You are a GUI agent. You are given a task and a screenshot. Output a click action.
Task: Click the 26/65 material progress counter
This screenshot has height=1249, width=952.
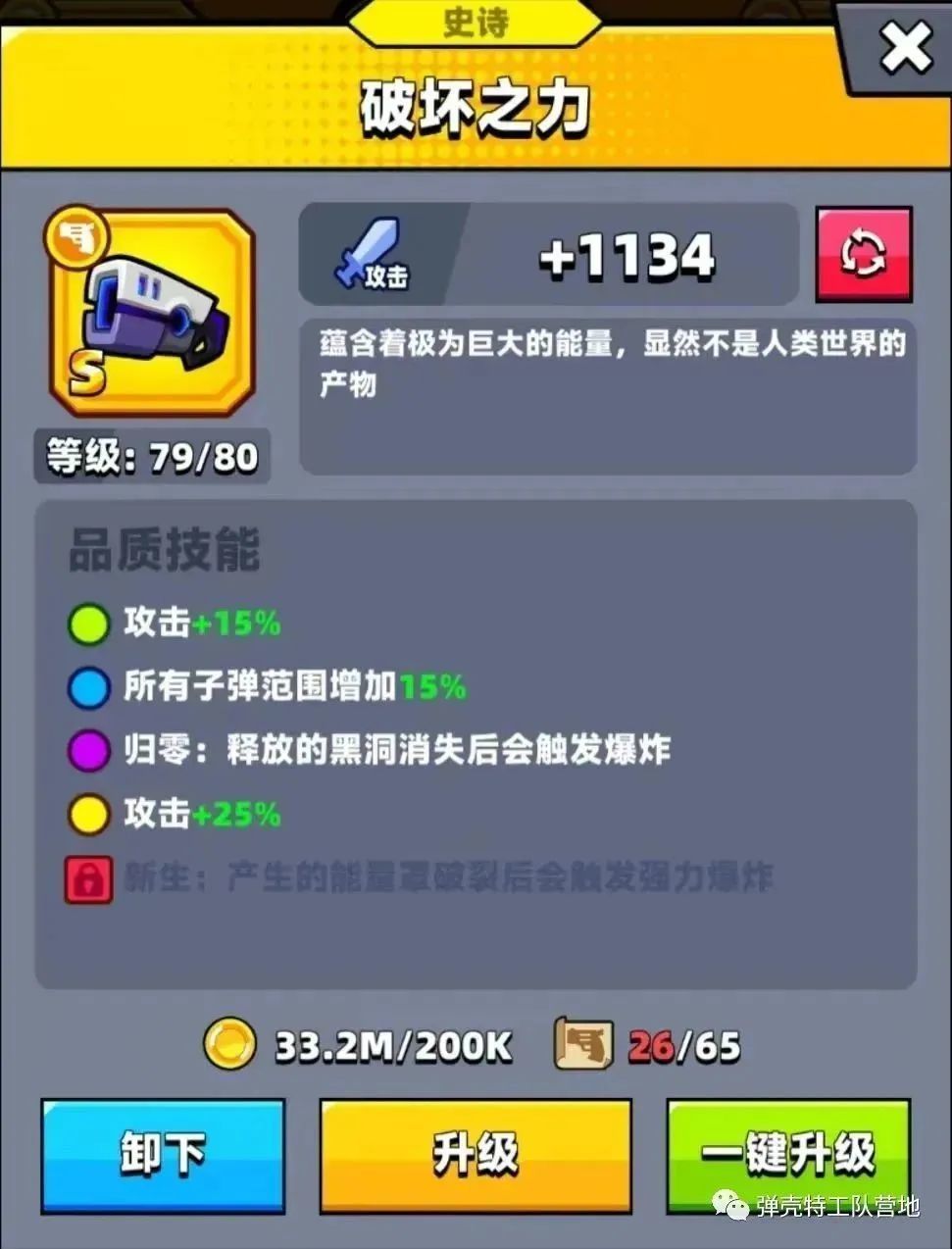click(x=688, y=1045)
